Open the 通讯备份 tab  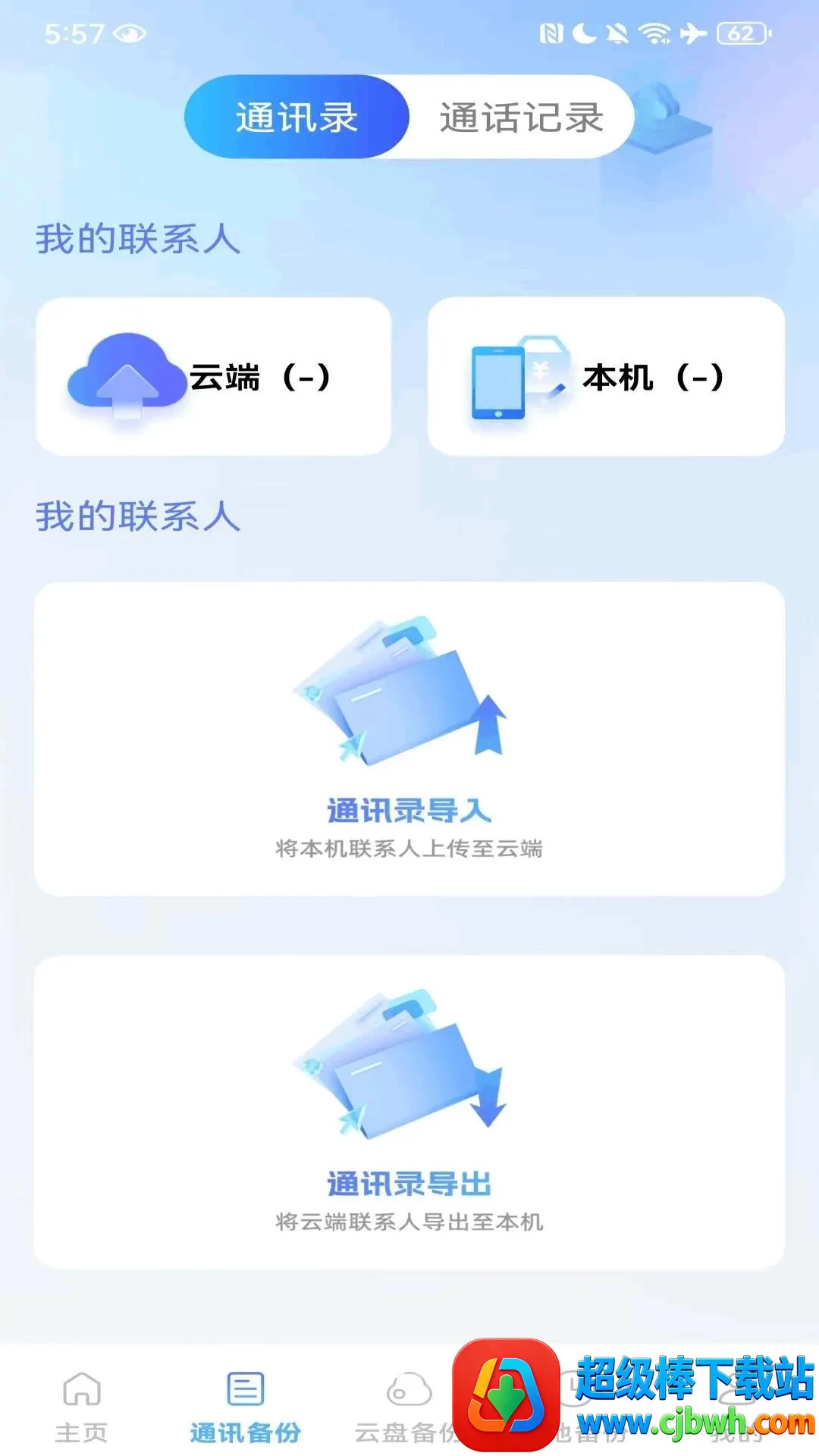click(x=246, y=1407)
